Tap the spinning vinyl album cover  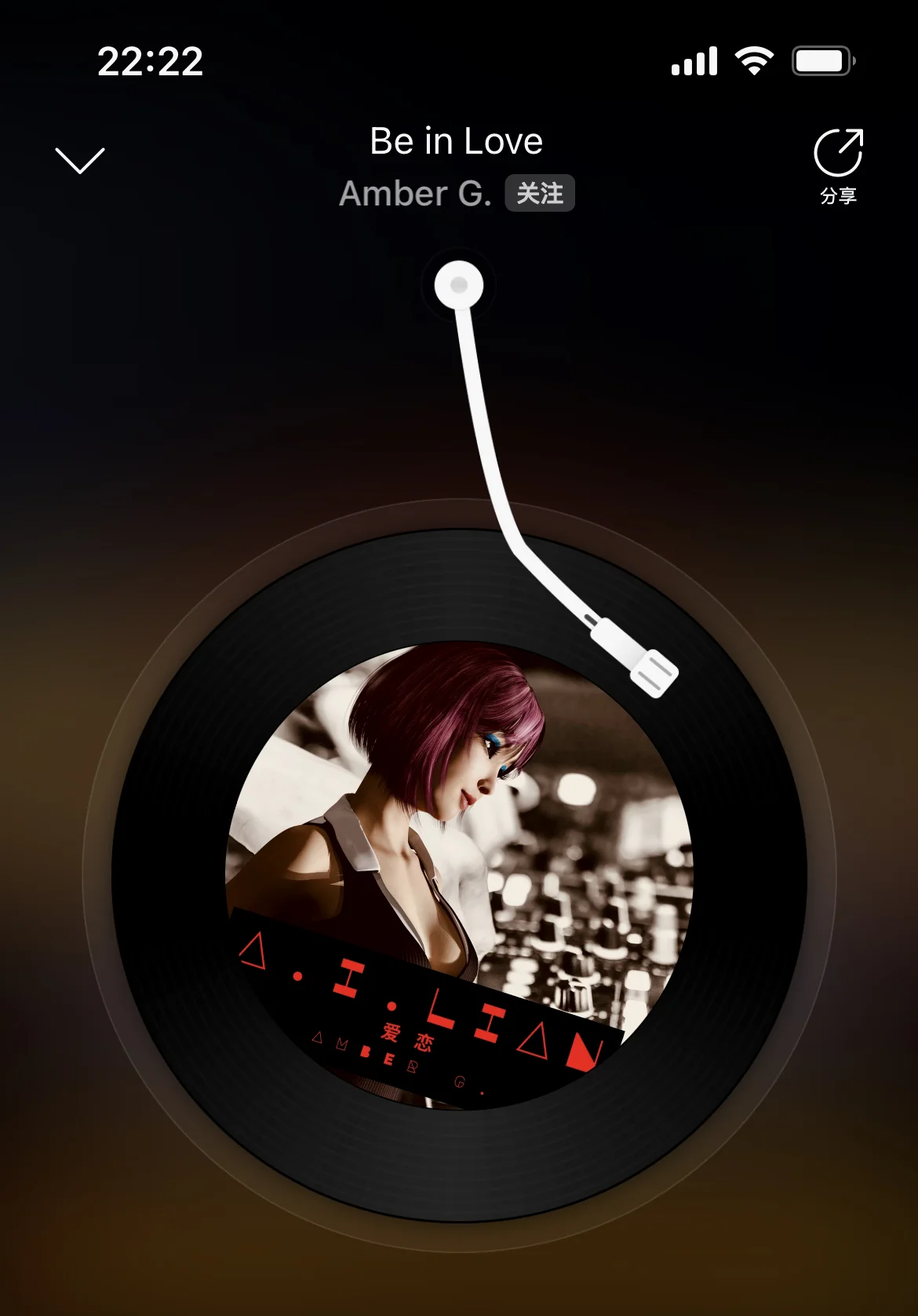point(459,874)
